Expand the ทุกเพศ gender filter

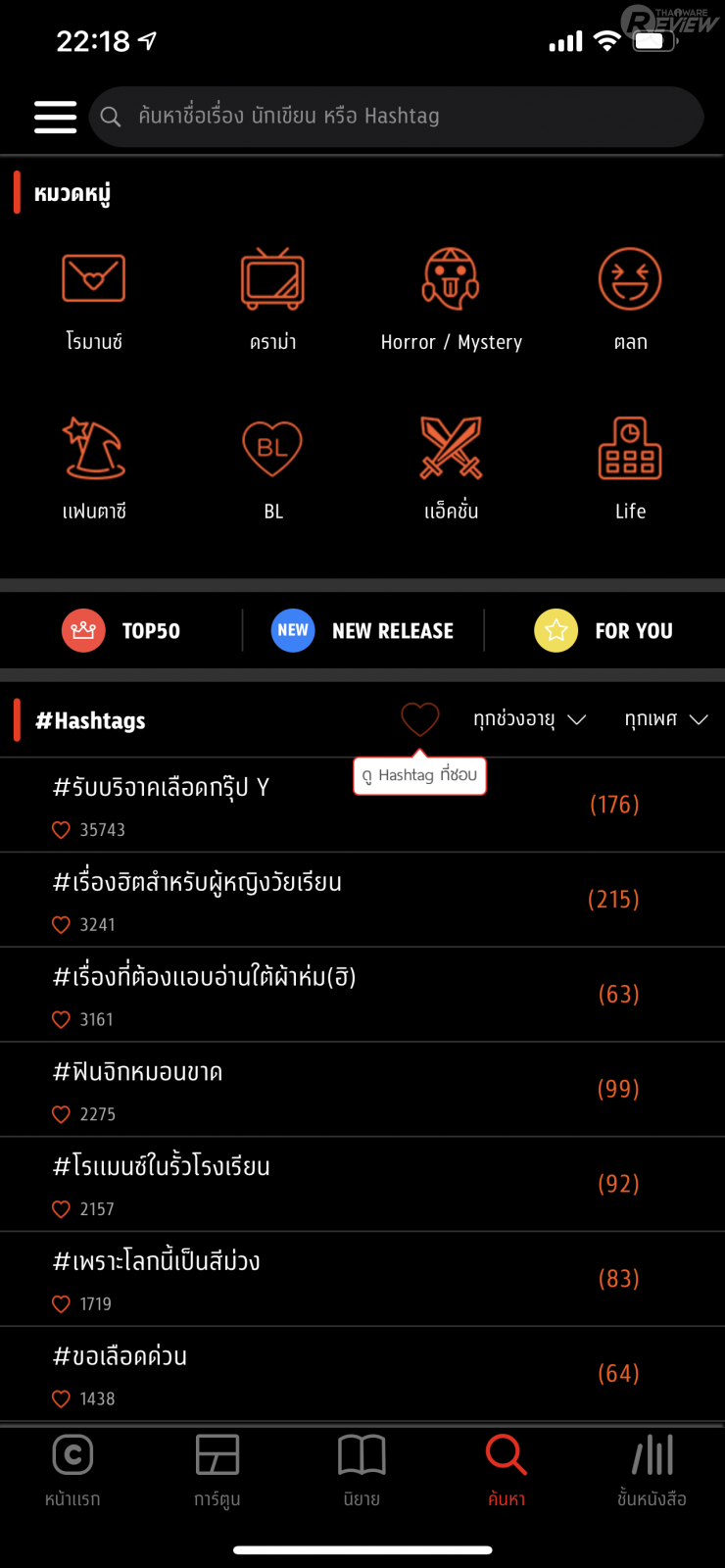click(666, 719)
